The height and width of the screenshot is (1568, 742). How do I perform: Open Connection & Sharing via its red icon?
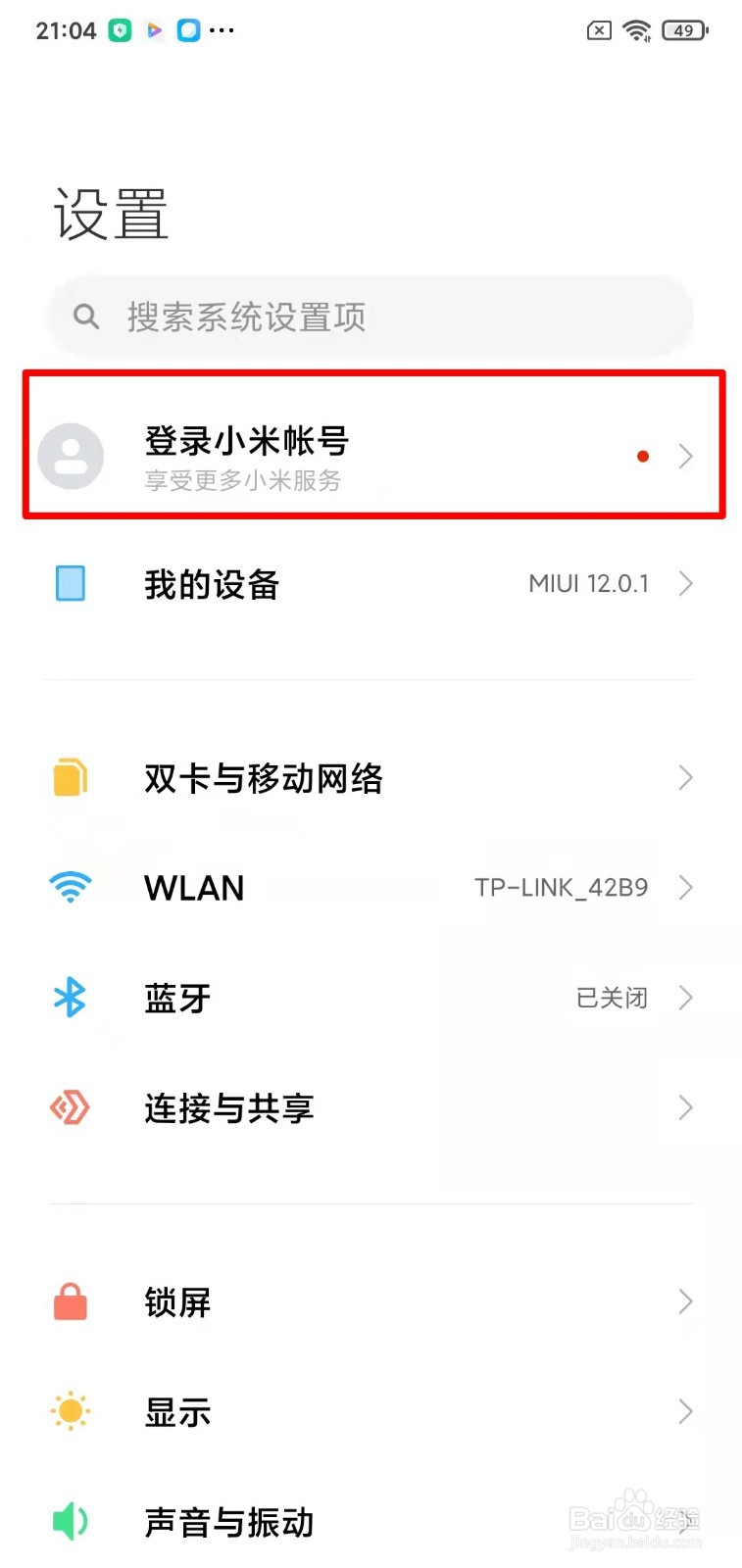tap(70, 1107)
